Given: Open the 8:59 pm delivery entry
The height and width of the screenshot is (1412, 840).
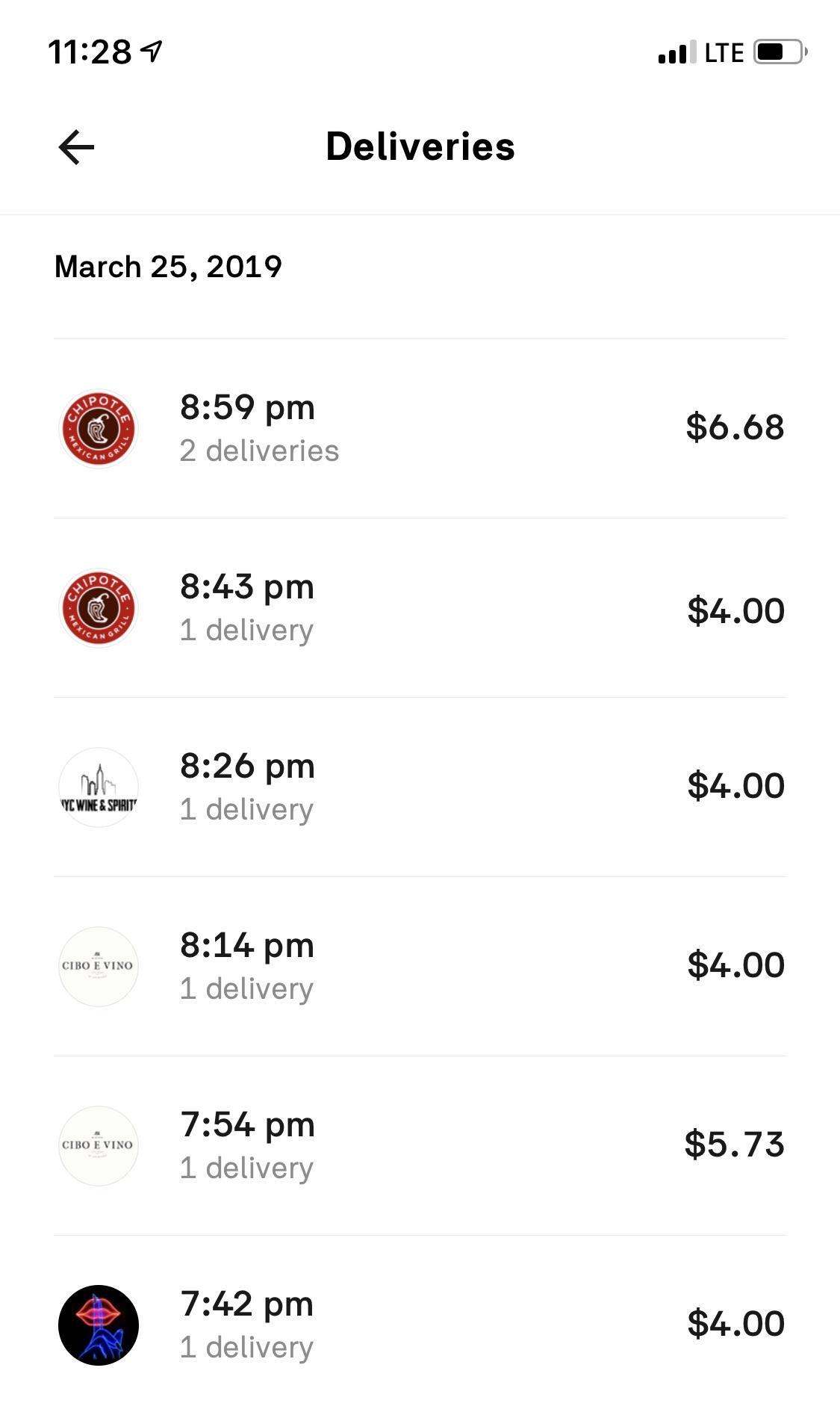Looking at the screenshot, I should coord(418,428).
